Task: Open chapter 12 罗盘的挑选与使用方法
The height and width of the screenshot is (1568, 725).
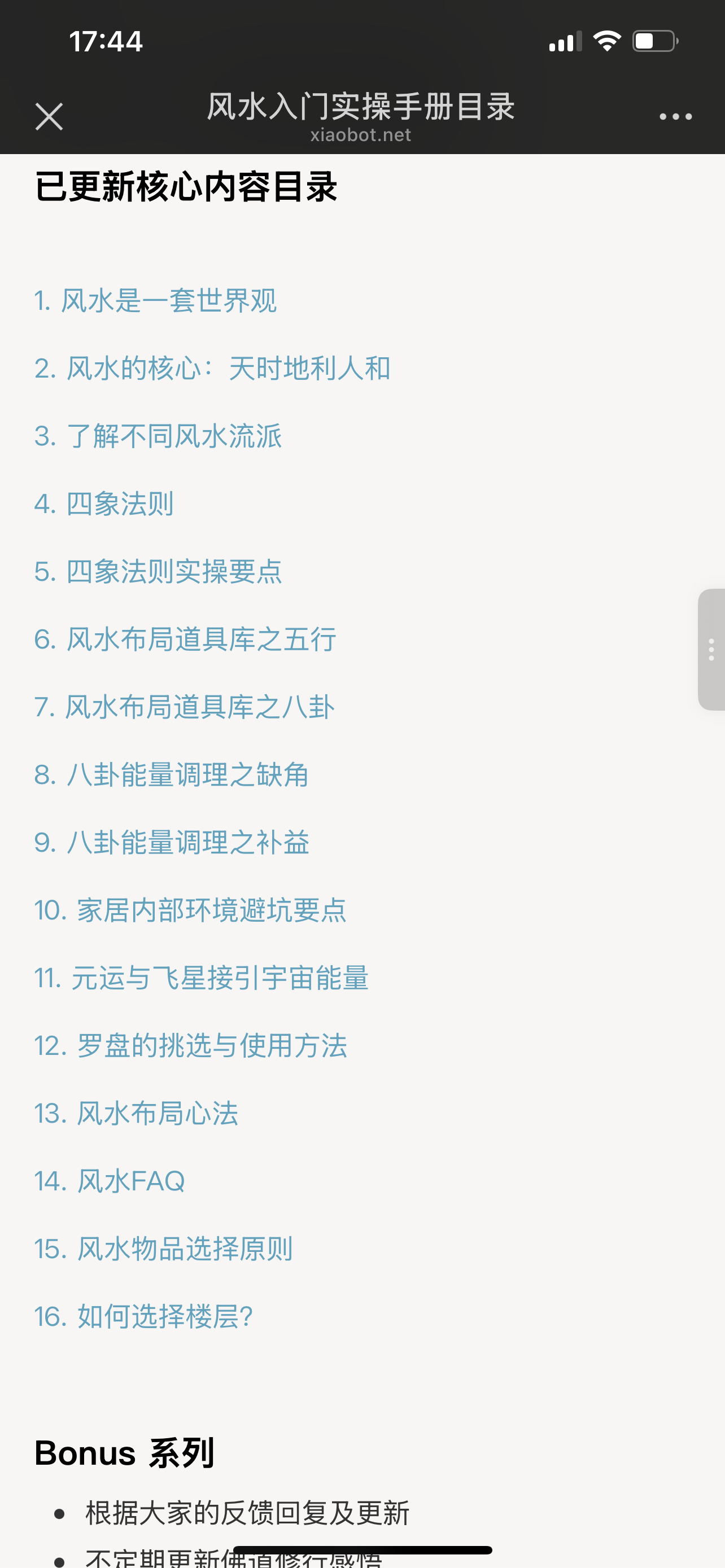Action: click(190, 1046)
